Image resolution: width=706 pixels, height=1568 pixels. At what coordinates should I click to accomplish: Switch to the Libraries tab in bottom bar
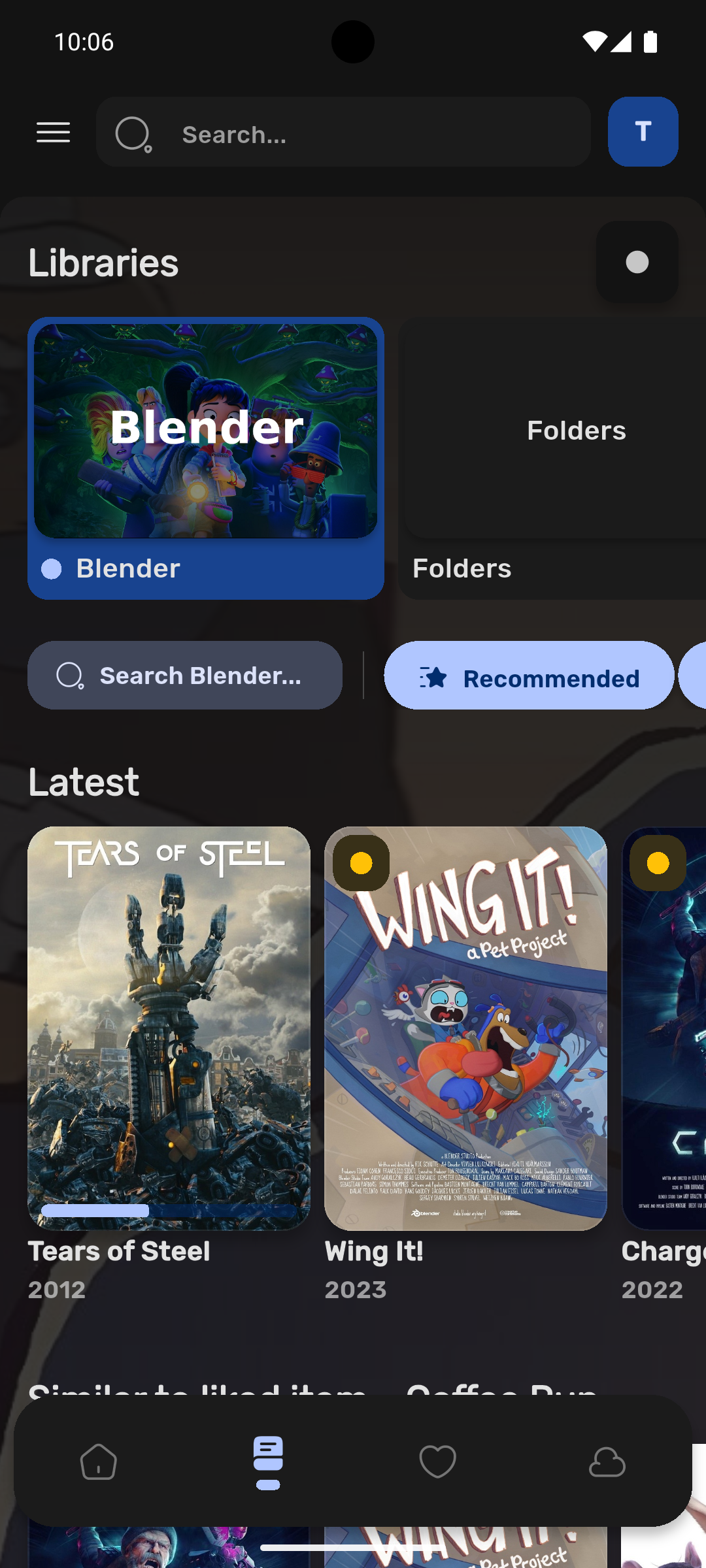tap(268, 1462)
